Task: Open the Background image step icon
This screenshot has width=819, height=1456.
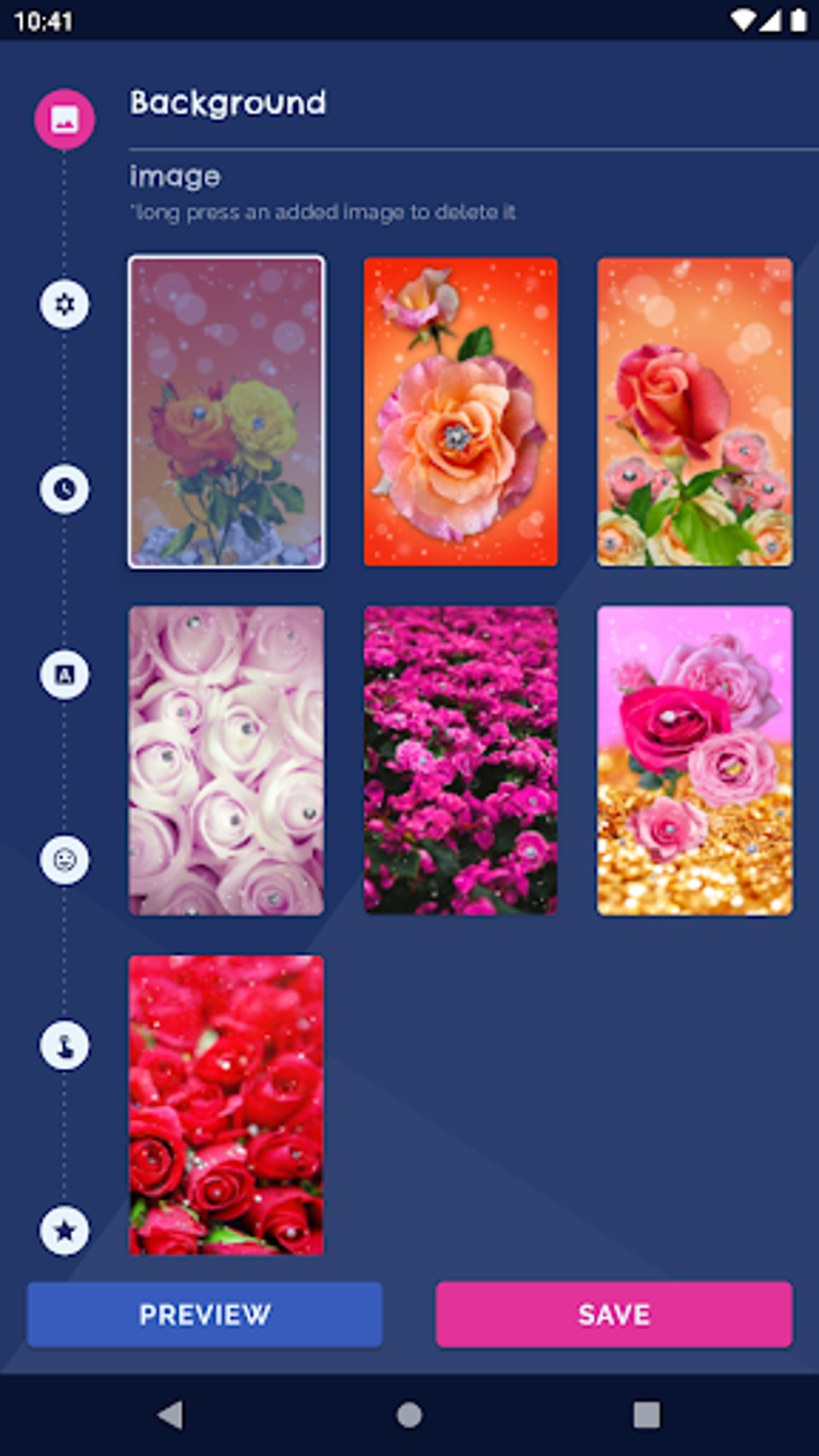Action: pos(64,120)
